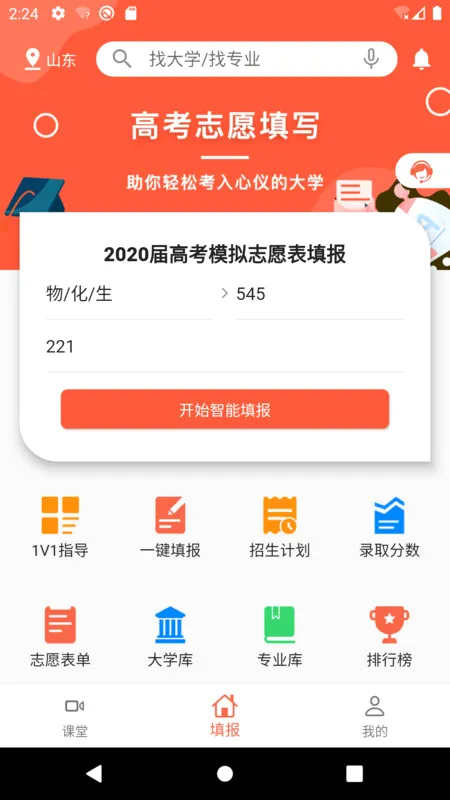Open the 物/化/生 subject selector
This screenshot has height=800, width=450.
coord(137,294)
